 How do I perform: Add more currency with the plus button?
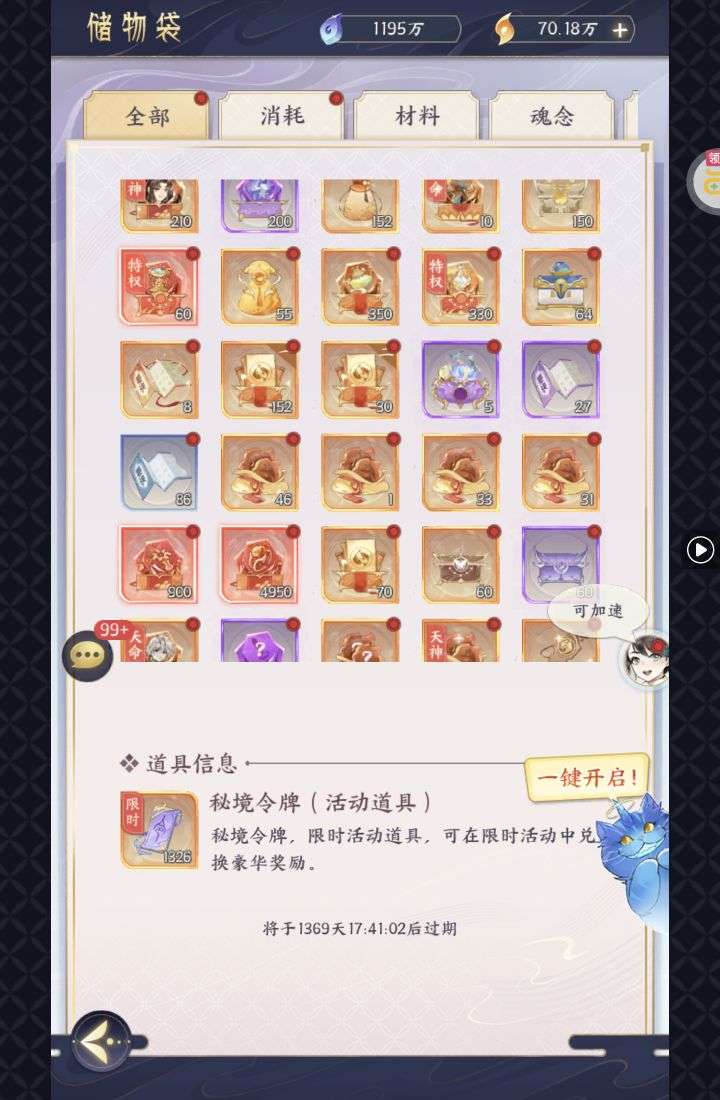pos(620,30)
